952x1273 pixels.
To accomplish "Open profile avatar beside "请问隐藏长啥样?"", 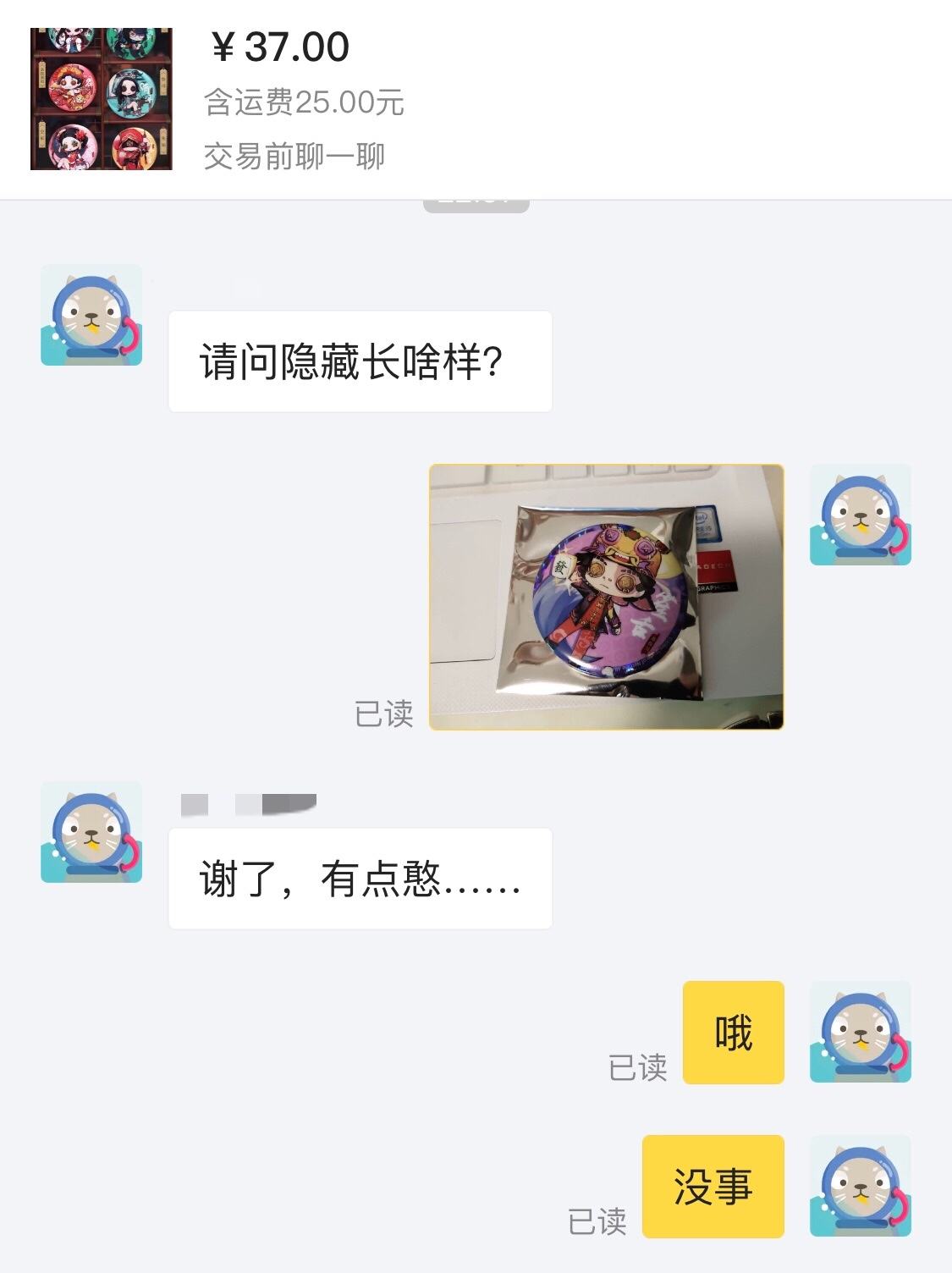I will tap(91, 315).
